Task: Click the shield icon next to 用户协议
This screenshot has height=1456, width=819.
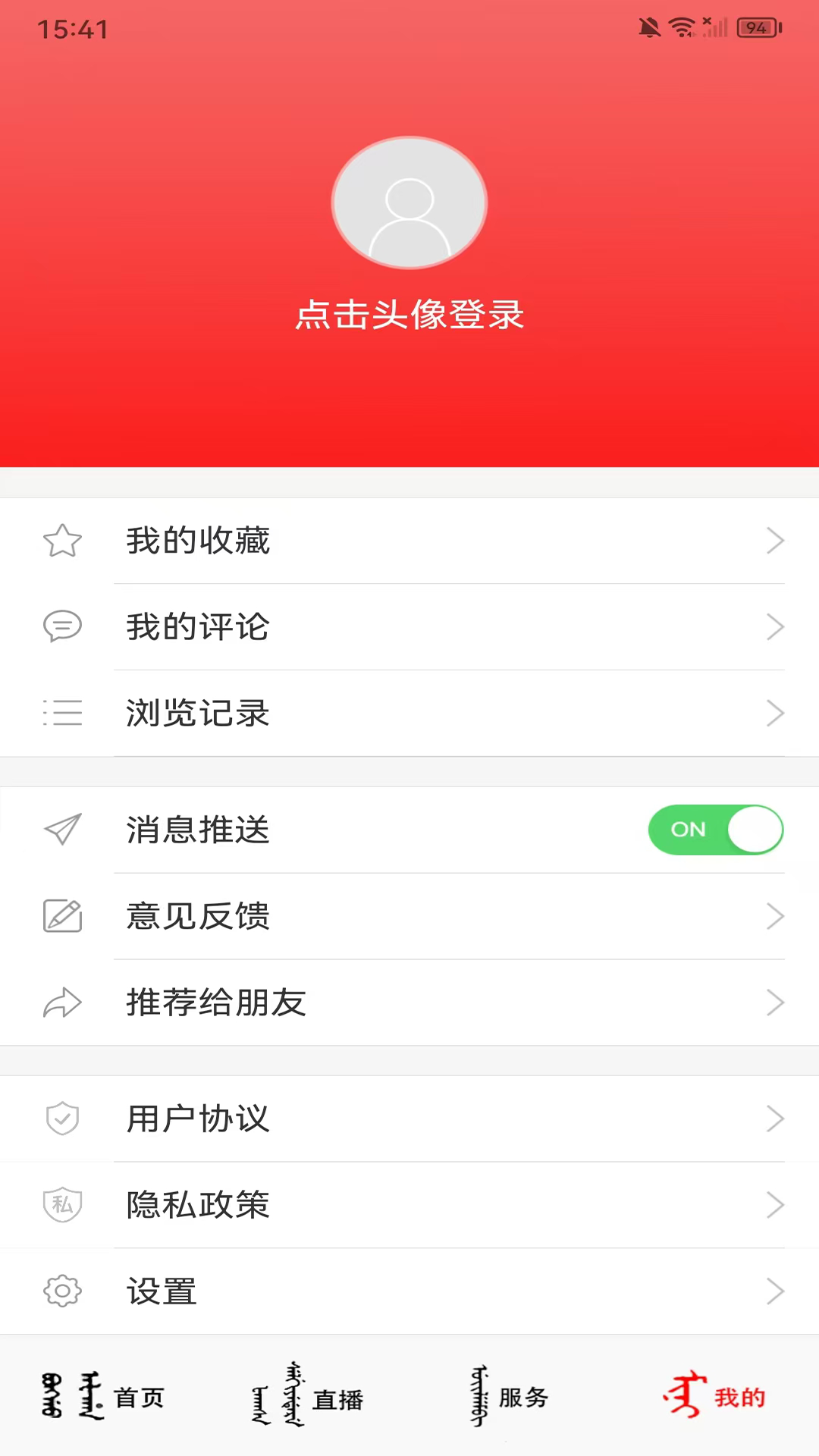Action: coord(63,1119)
